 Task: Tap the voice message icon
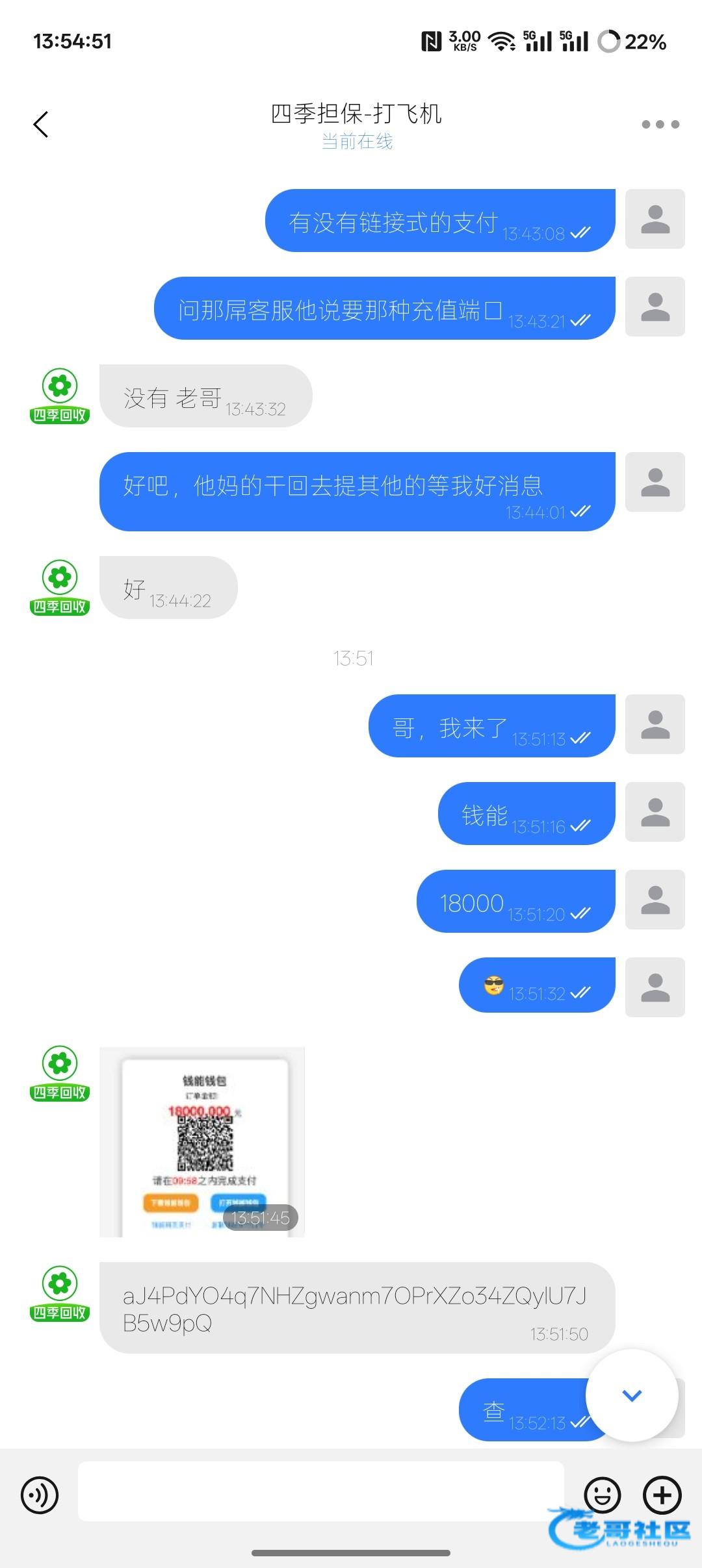[40, 1495]
